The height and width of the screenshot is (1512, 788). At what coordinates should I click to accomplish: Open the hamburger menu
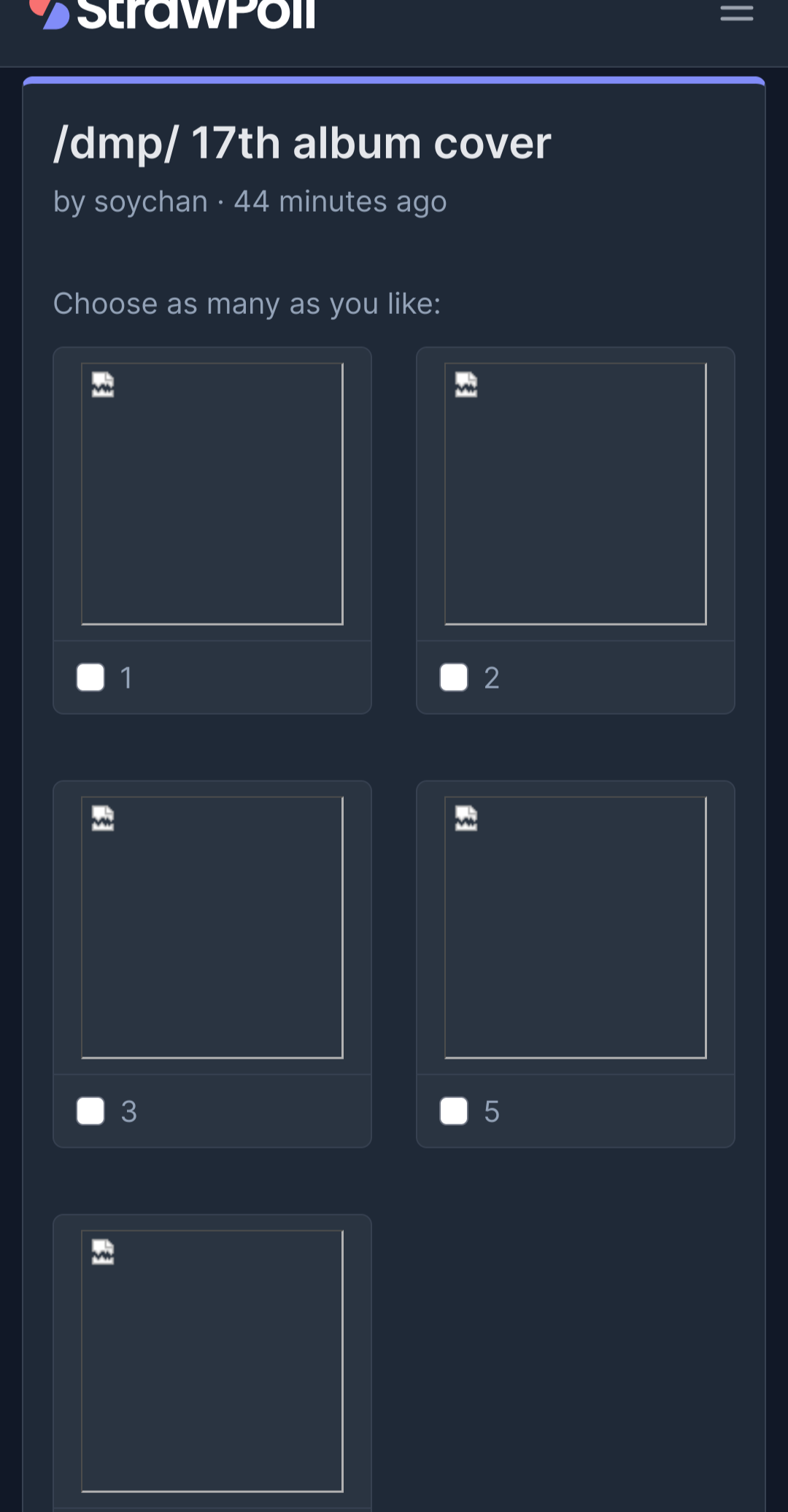(736, 12)
